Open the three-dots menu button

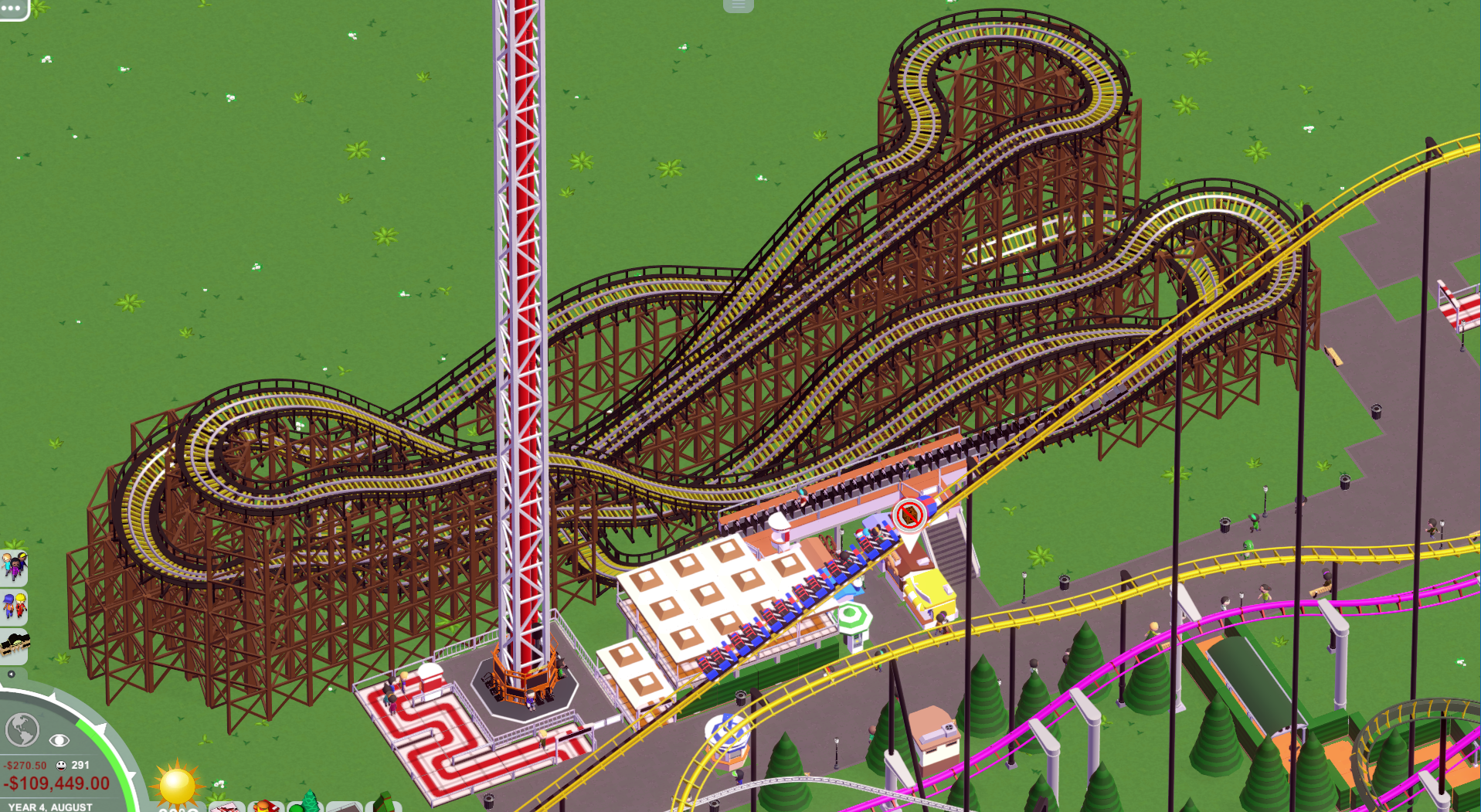tap(12, 8)
